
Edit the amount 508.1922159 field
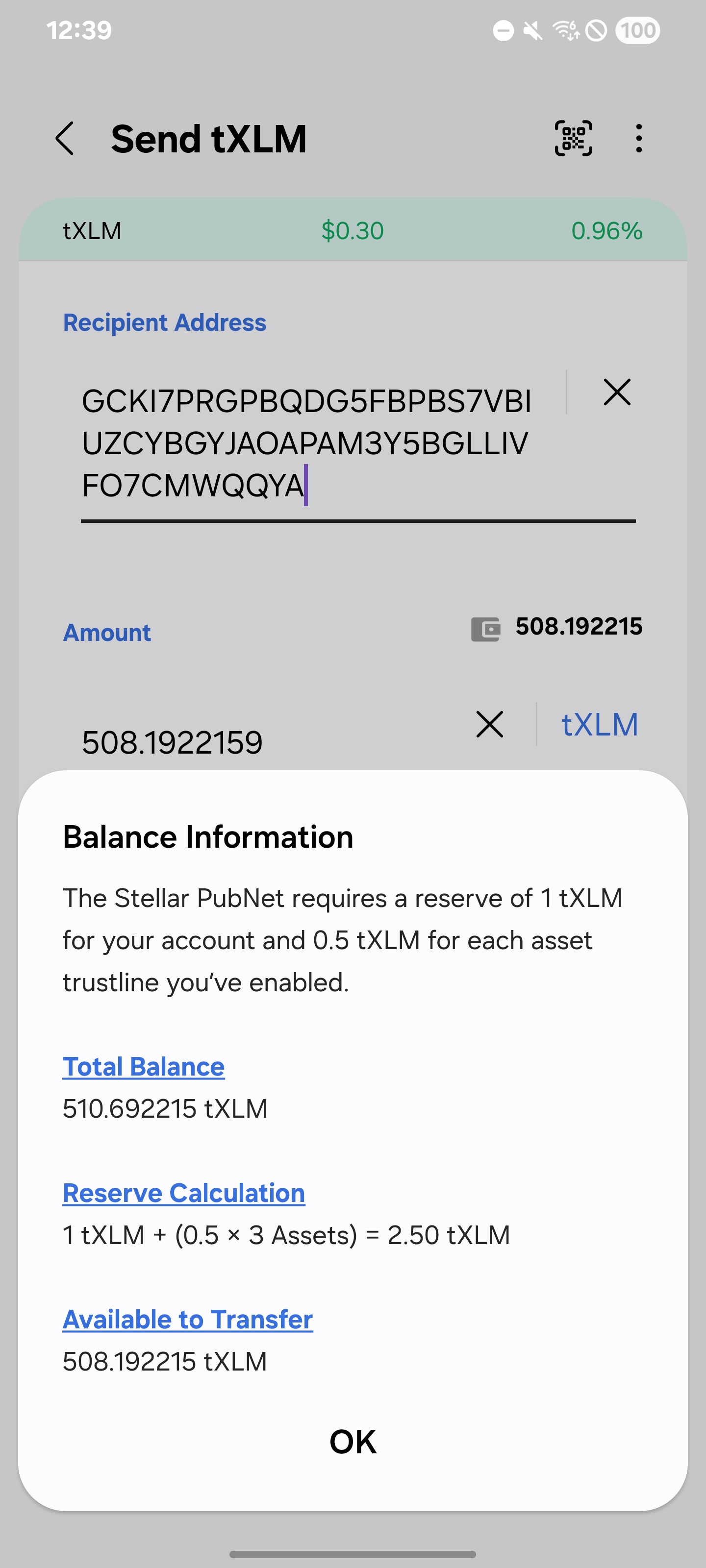pyautogui.click(x=244, y=742)
